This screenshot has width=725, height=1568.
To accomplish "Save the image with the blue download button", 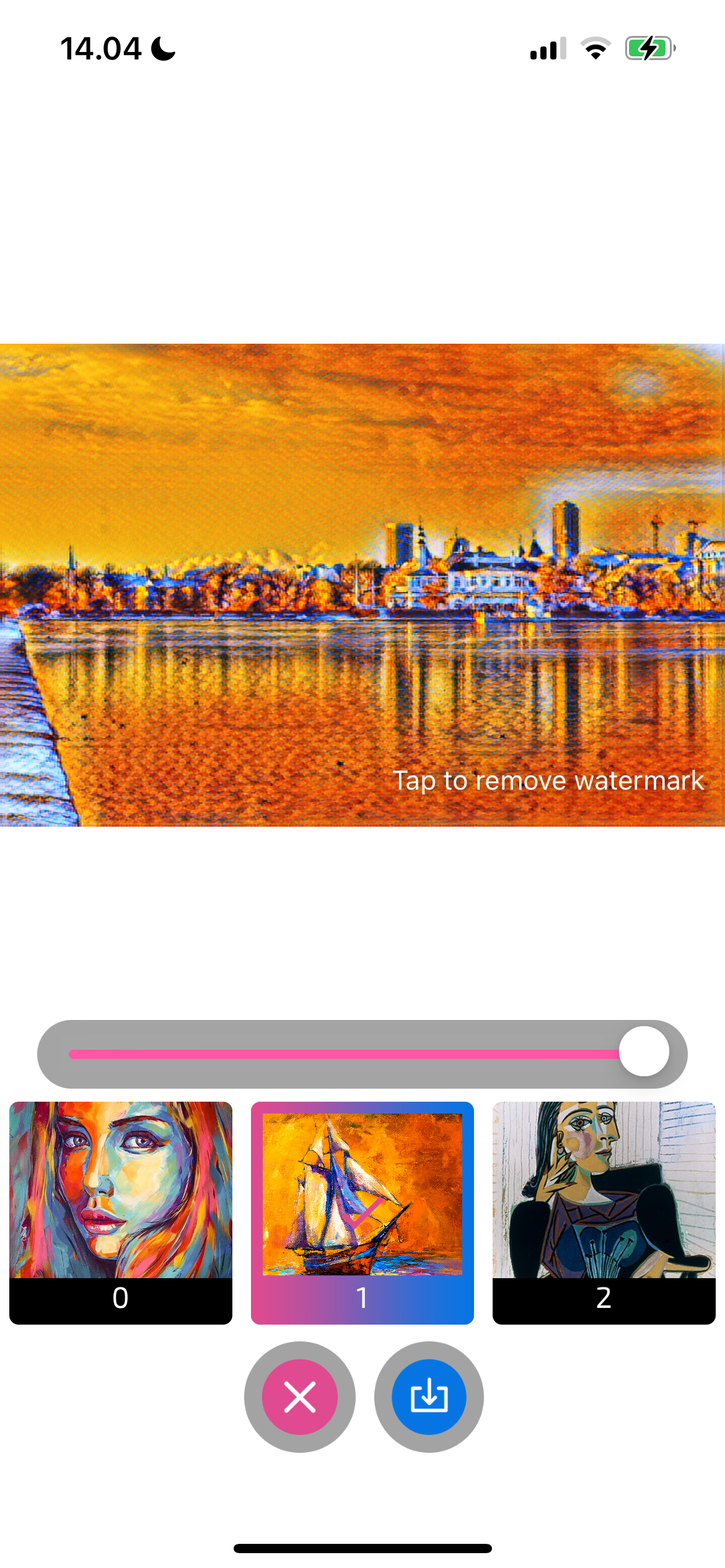I will (x=429, y=1396).
